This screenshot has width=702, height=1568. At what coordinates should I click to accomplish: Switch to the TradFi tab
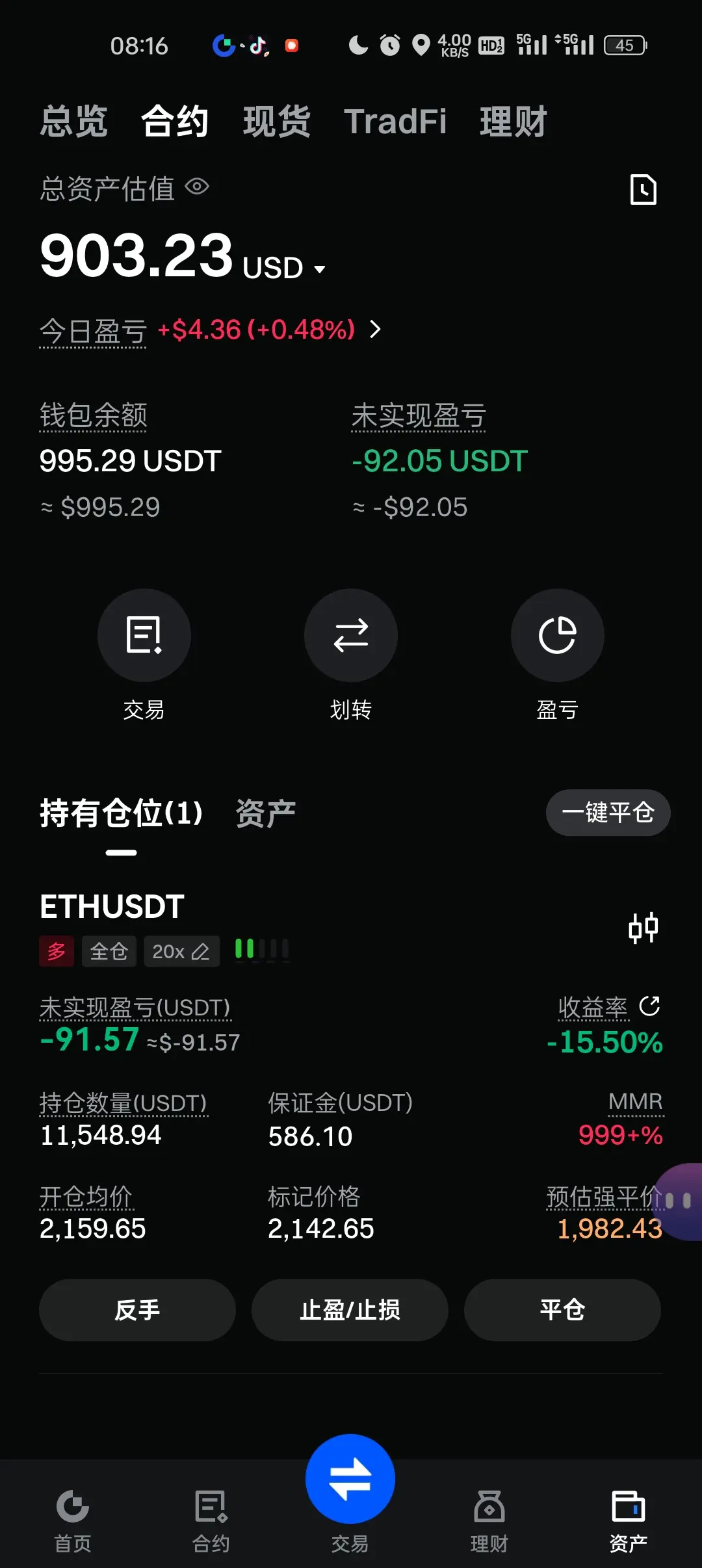(x=395, y=122)
